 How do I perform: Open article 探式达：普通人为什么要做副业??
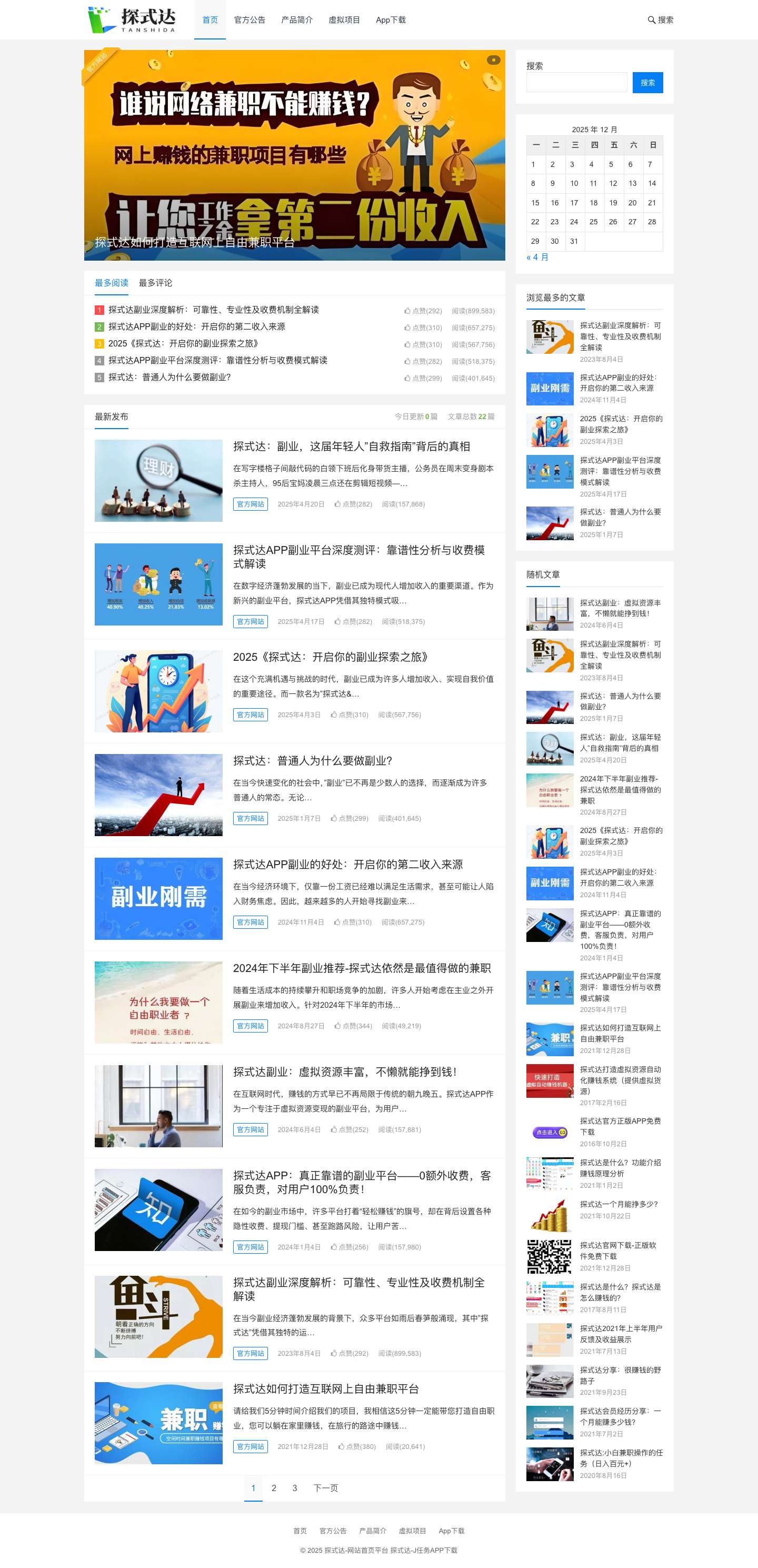(313, 760)
